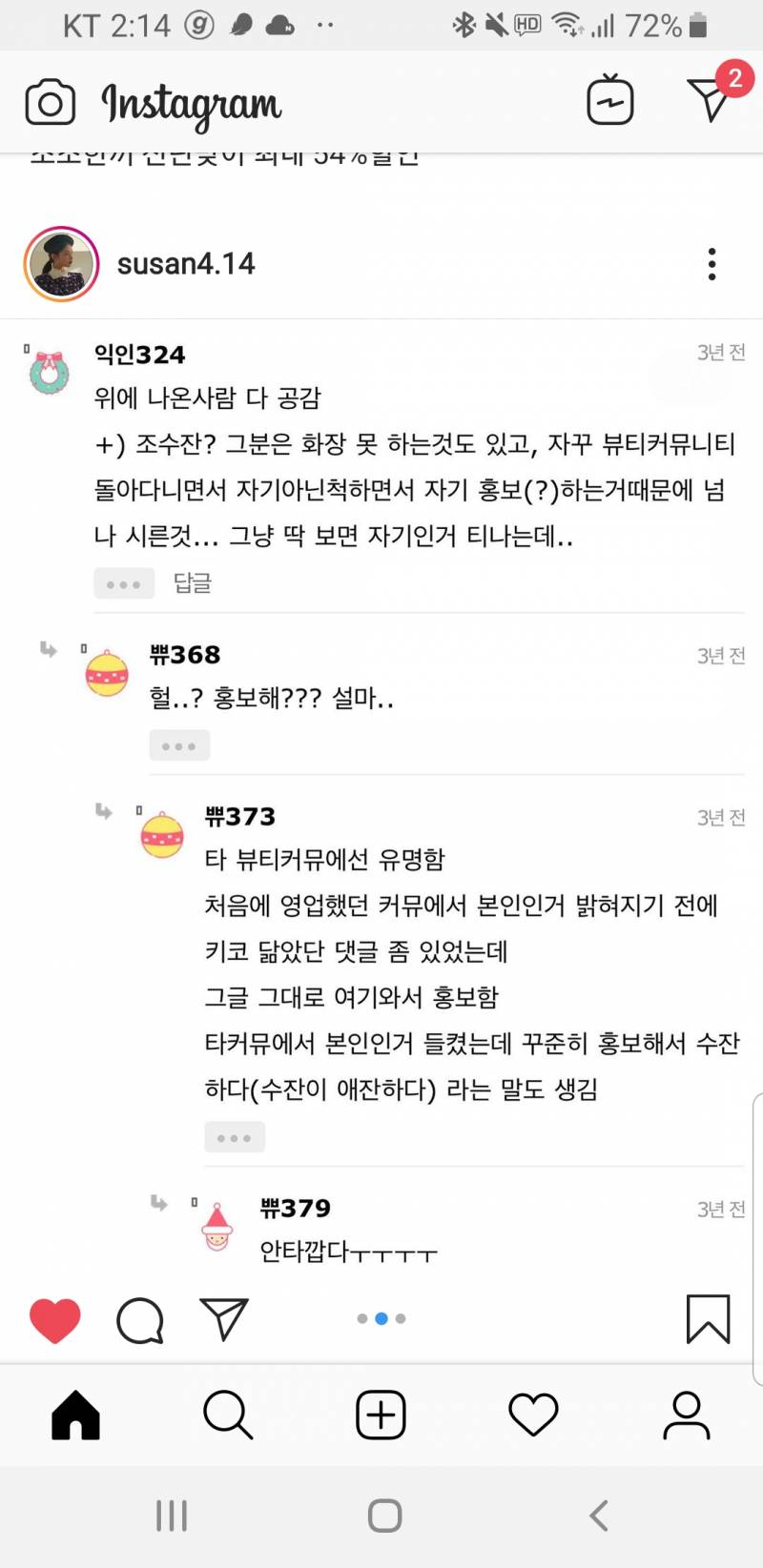Expand the options on 뷰373's comment
This screenshot has width=763, height=1568.
(235, 1136)
